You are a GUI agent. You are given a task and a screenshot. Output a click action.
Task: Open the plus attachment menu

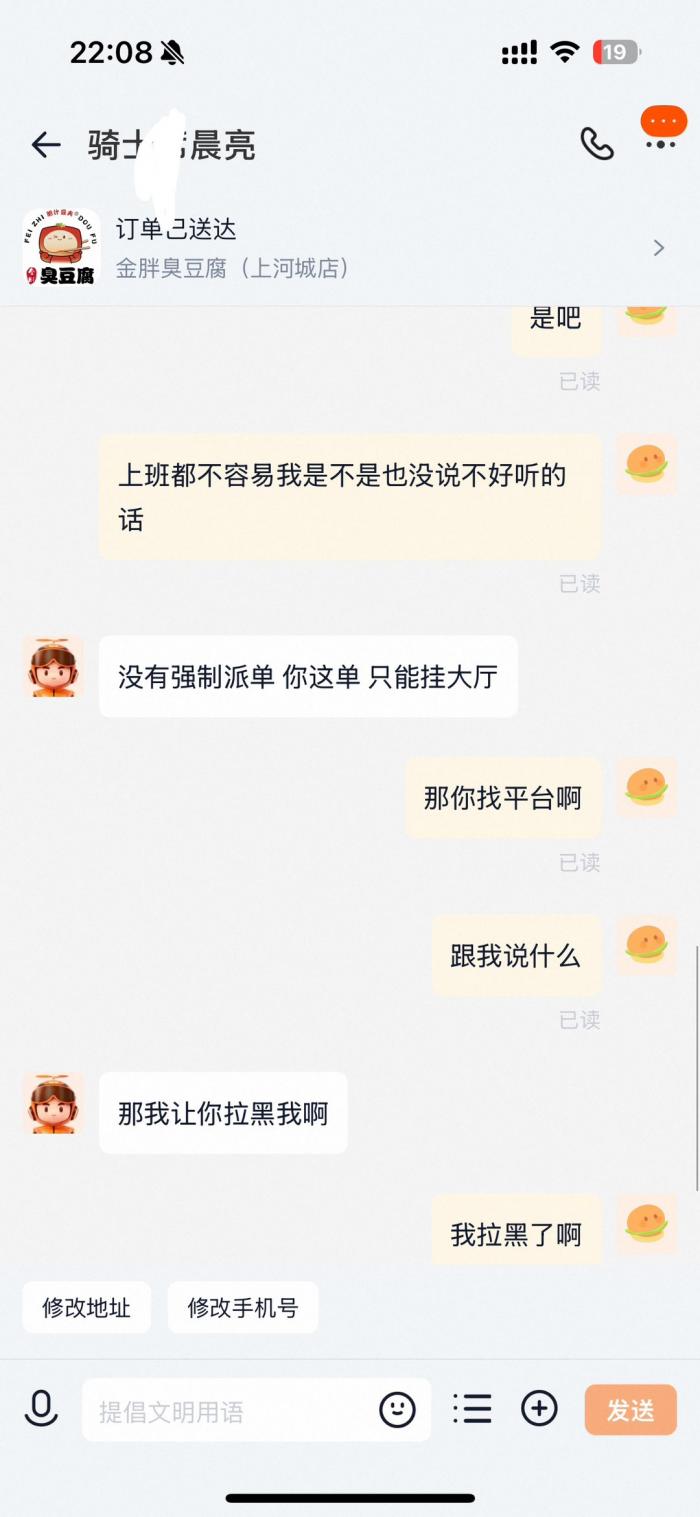(x=539, y=1409)
